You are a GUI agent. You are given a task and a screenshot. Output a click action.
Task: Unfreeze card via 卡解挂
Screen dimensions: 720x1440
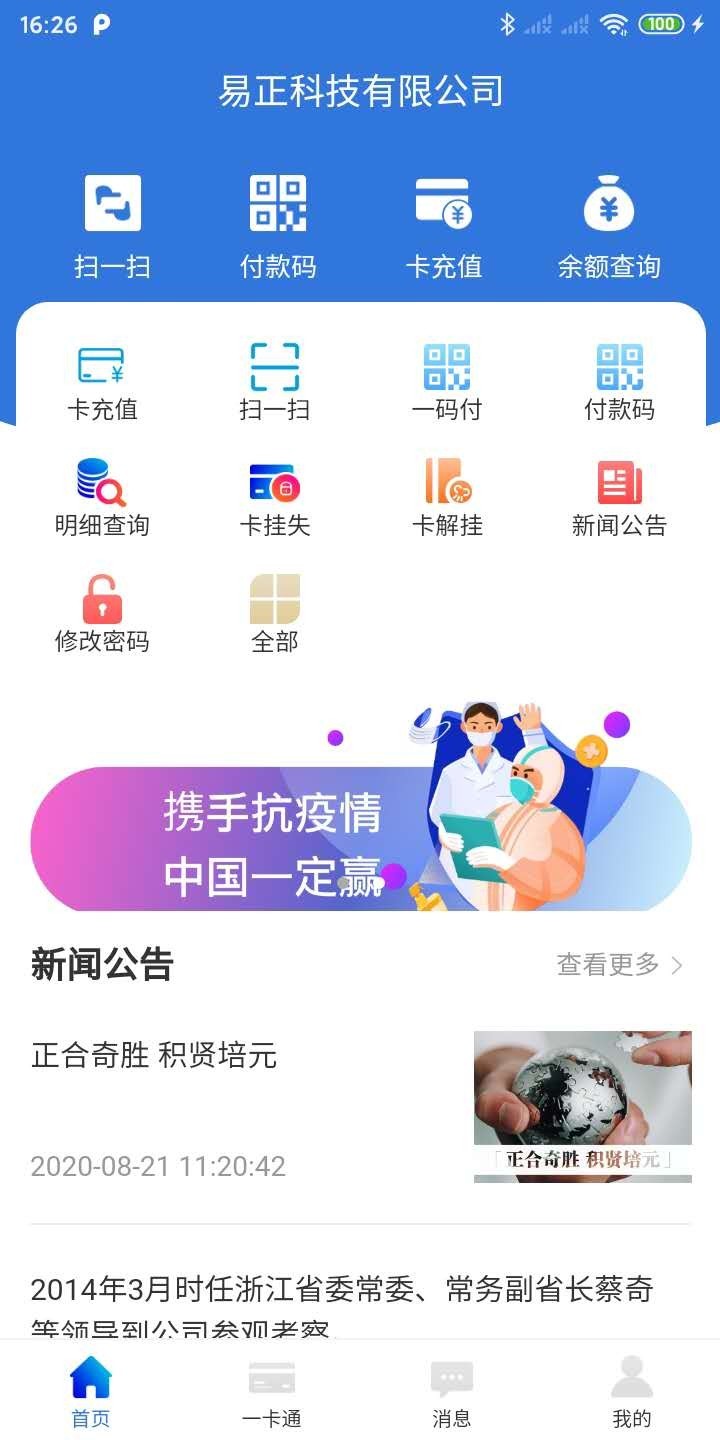(x=447, y=495)
